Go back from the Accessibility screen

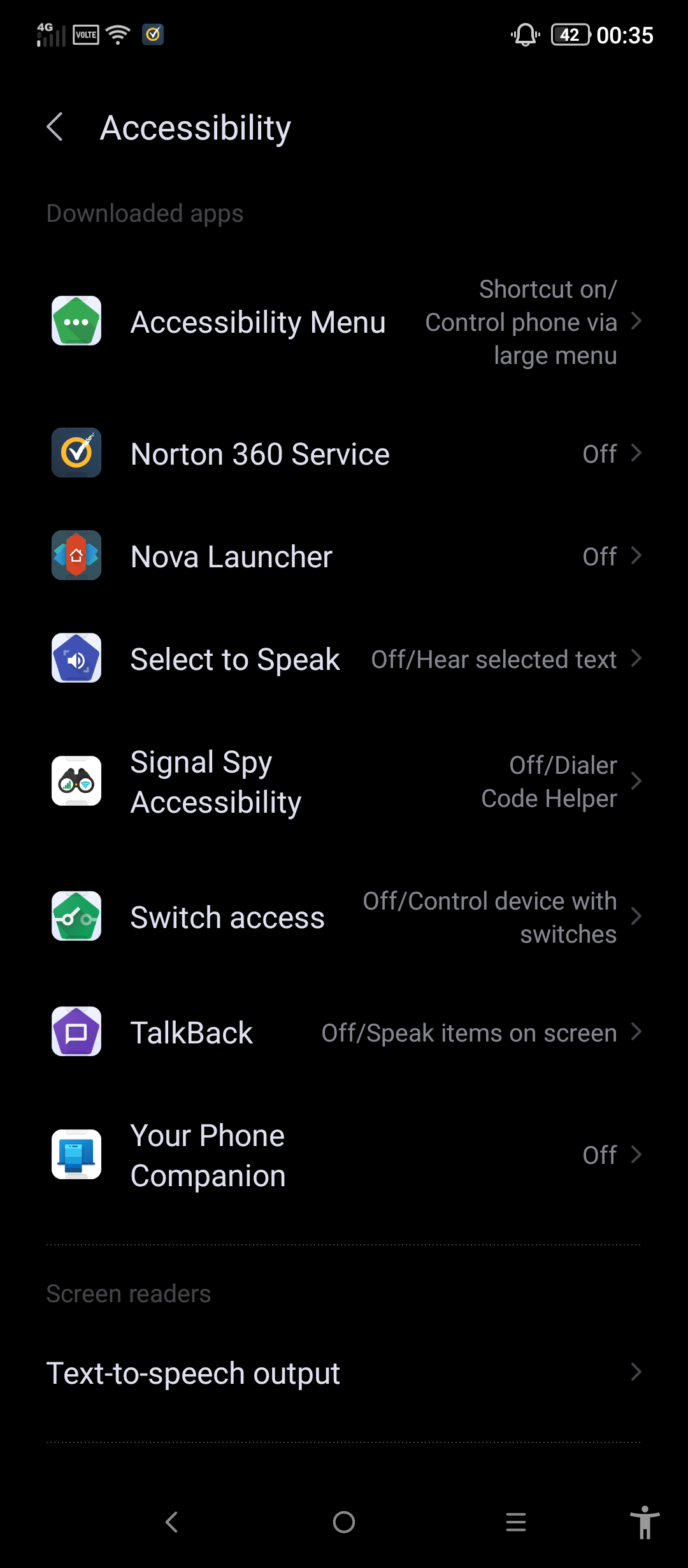(x=55, y=127)
